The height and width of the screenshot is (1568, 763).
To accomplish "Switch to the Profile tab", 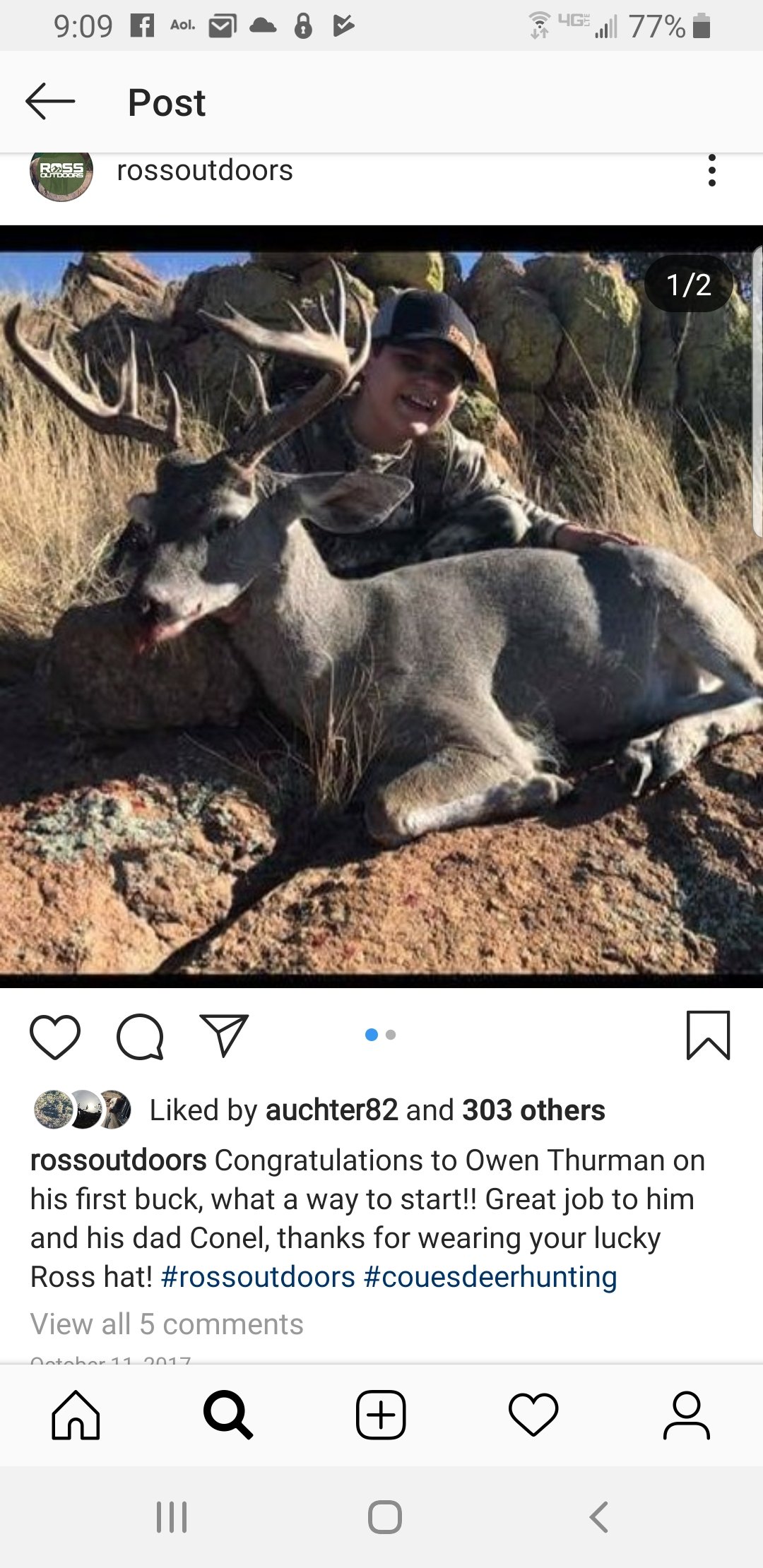I will 686,1415.
